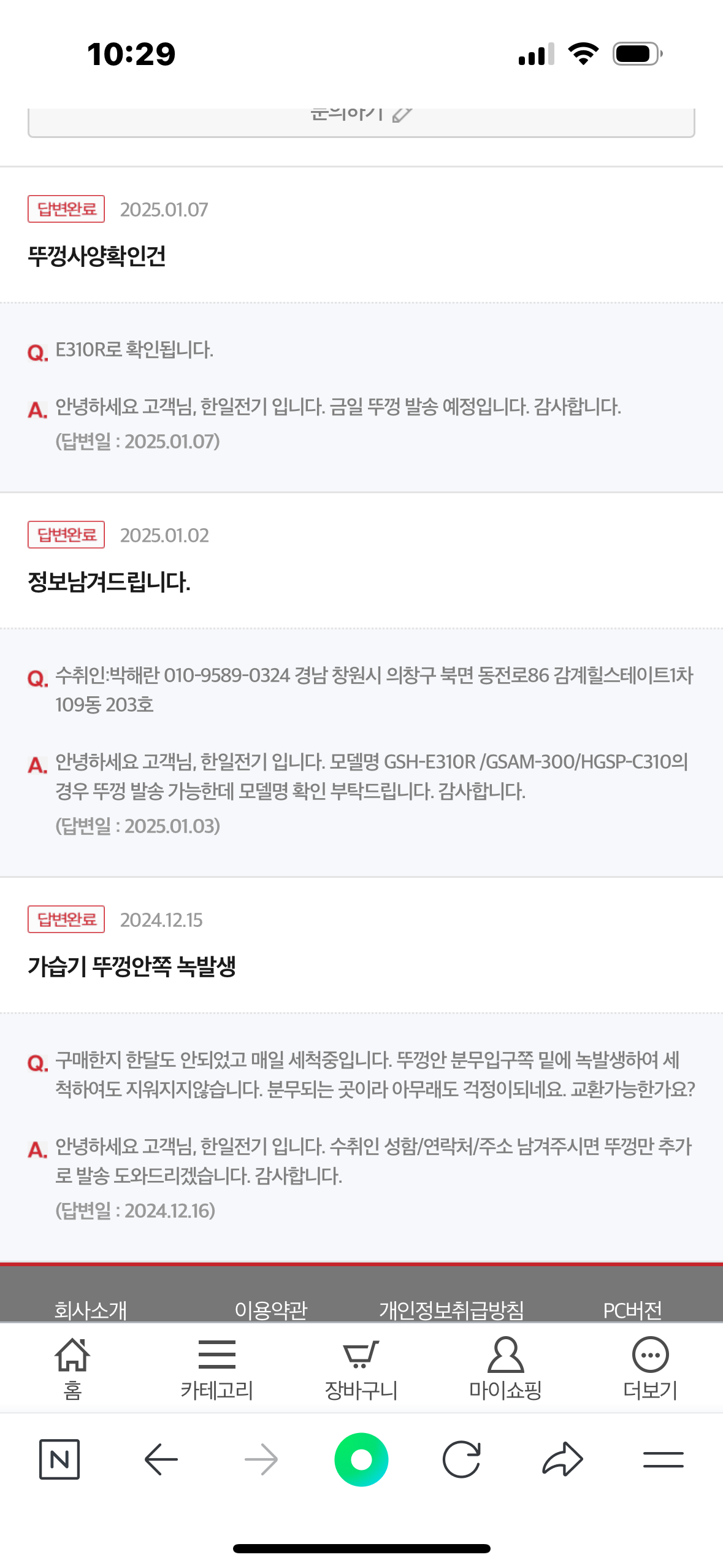Open the Naver N home icon
The width and height of the screenshot is (723, 1568).
click(x=59, y=1459)
